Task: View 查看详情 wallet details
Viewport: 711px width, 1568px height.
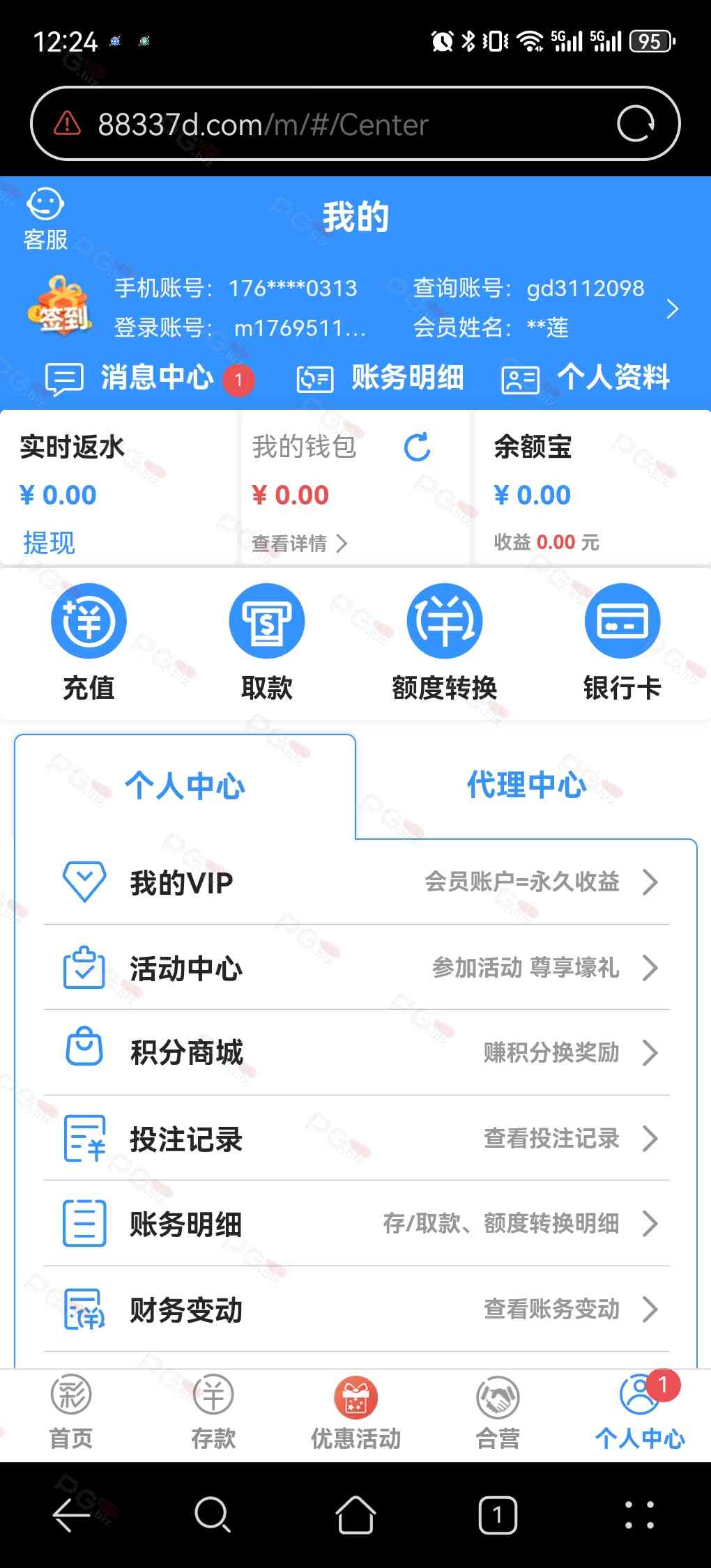Action: pos(298,543)
